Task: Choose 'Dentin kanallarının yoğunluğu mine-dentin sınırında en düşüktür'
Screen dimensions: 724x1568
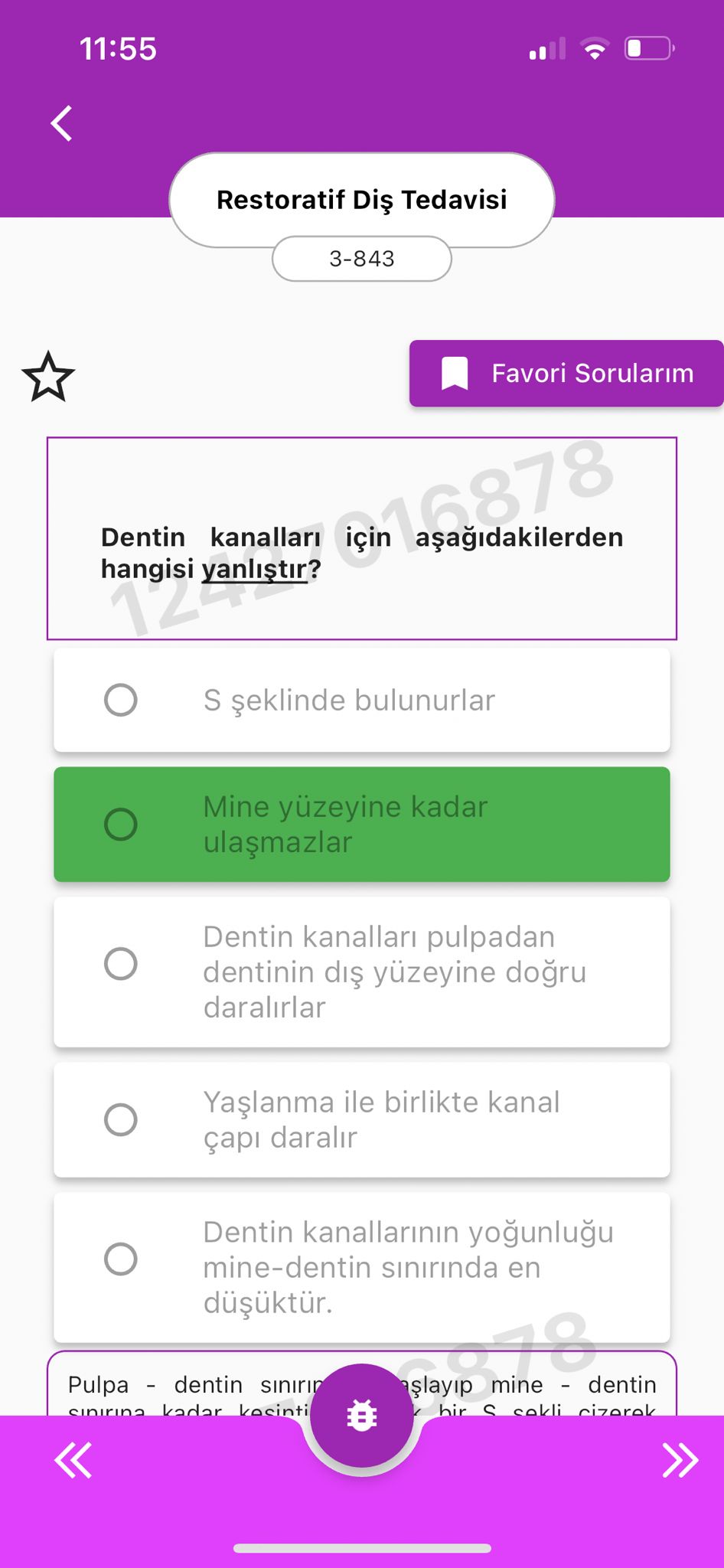Action: (362, 1267)
